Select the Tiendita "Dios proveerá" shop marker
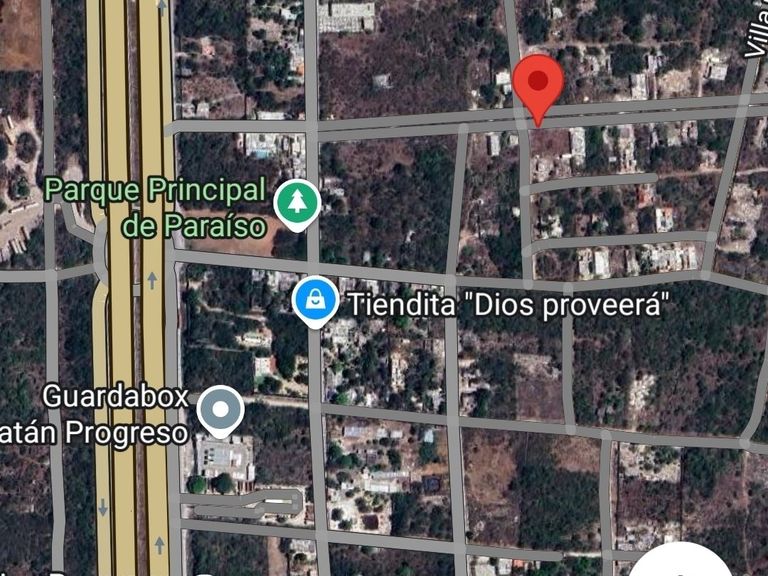This screenshot has height=576, width=768. pyautogui.click(x=315, y=300)
